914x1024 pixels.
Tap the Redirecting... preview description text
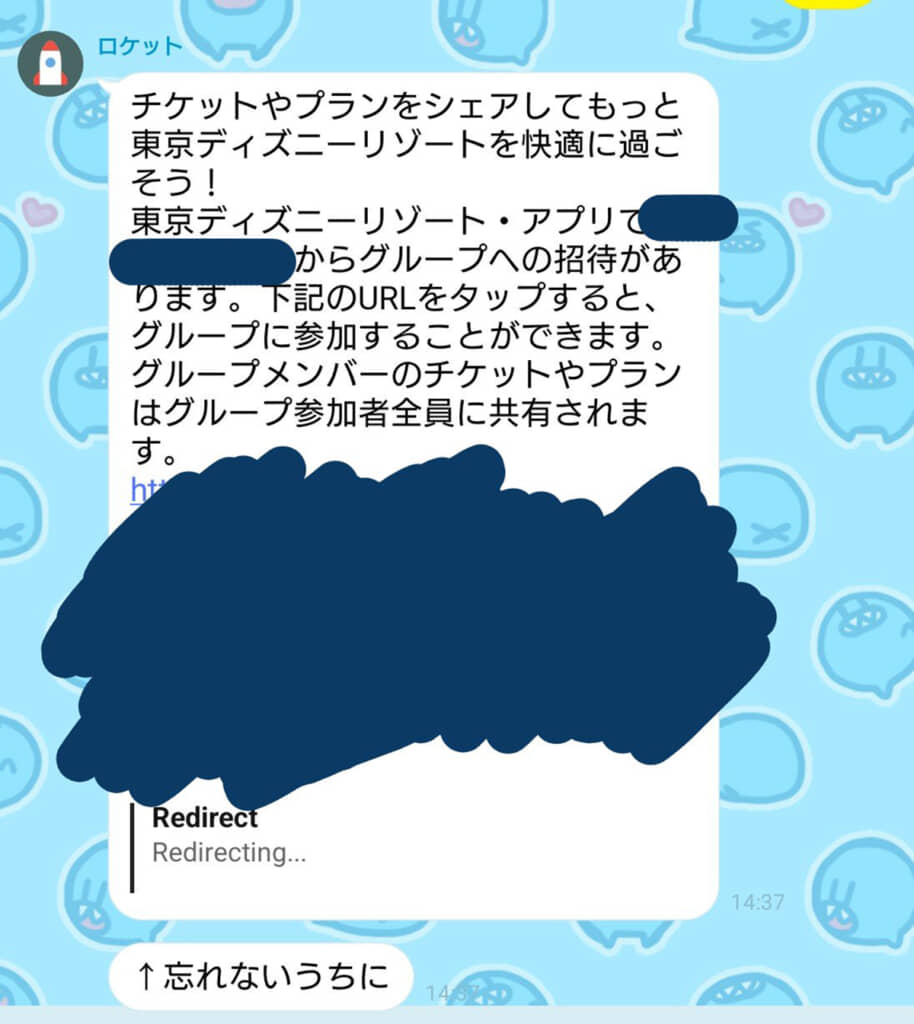point(231,853)
